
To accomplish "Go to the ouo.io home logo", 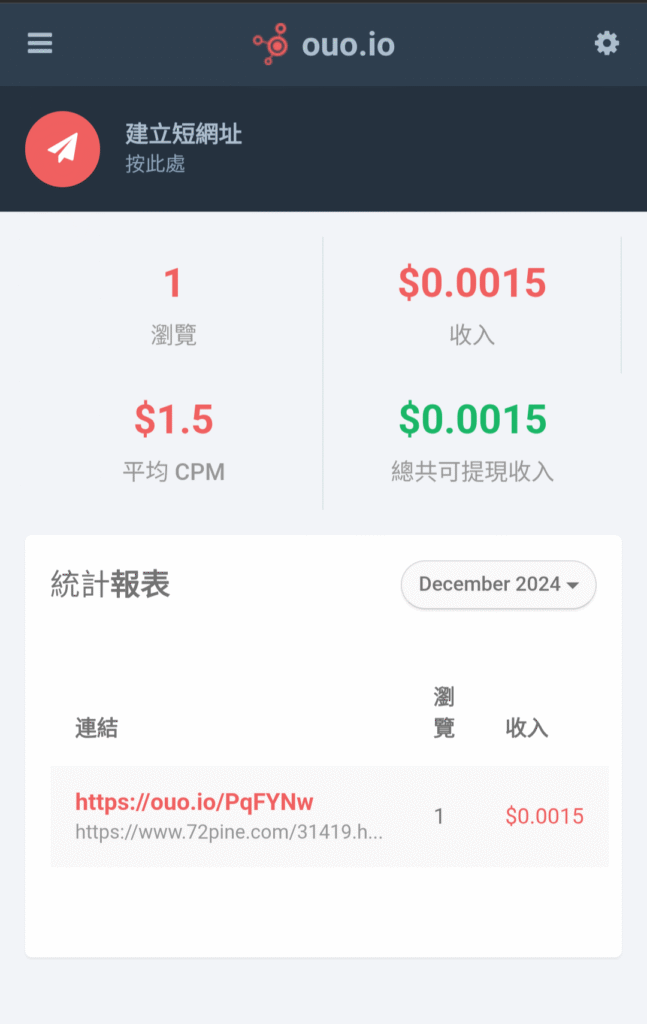I will pyautogui.click(x=323, y=45).
